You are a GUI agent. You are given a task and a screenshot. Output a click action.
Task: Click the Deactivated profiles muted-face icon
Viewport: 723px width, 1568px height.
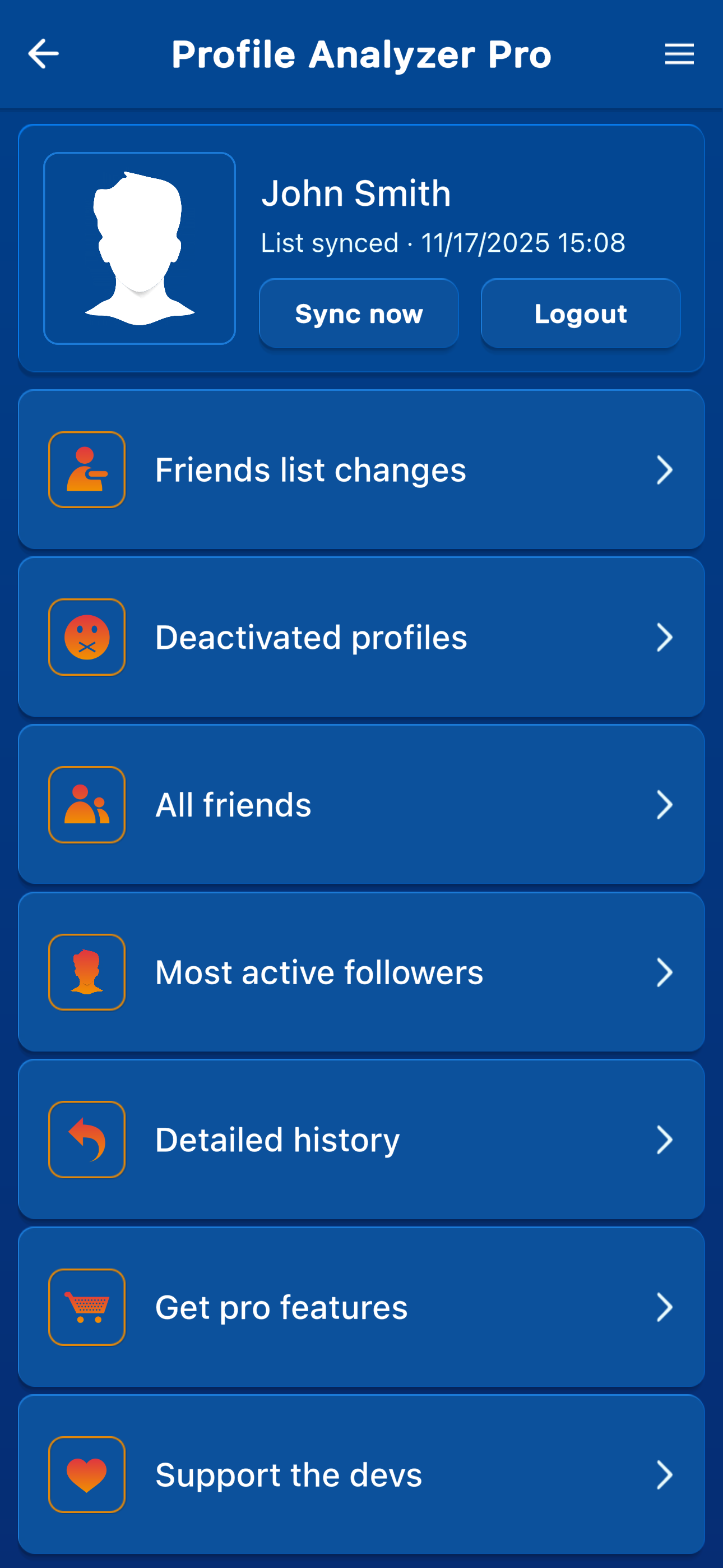coord(86,637)
